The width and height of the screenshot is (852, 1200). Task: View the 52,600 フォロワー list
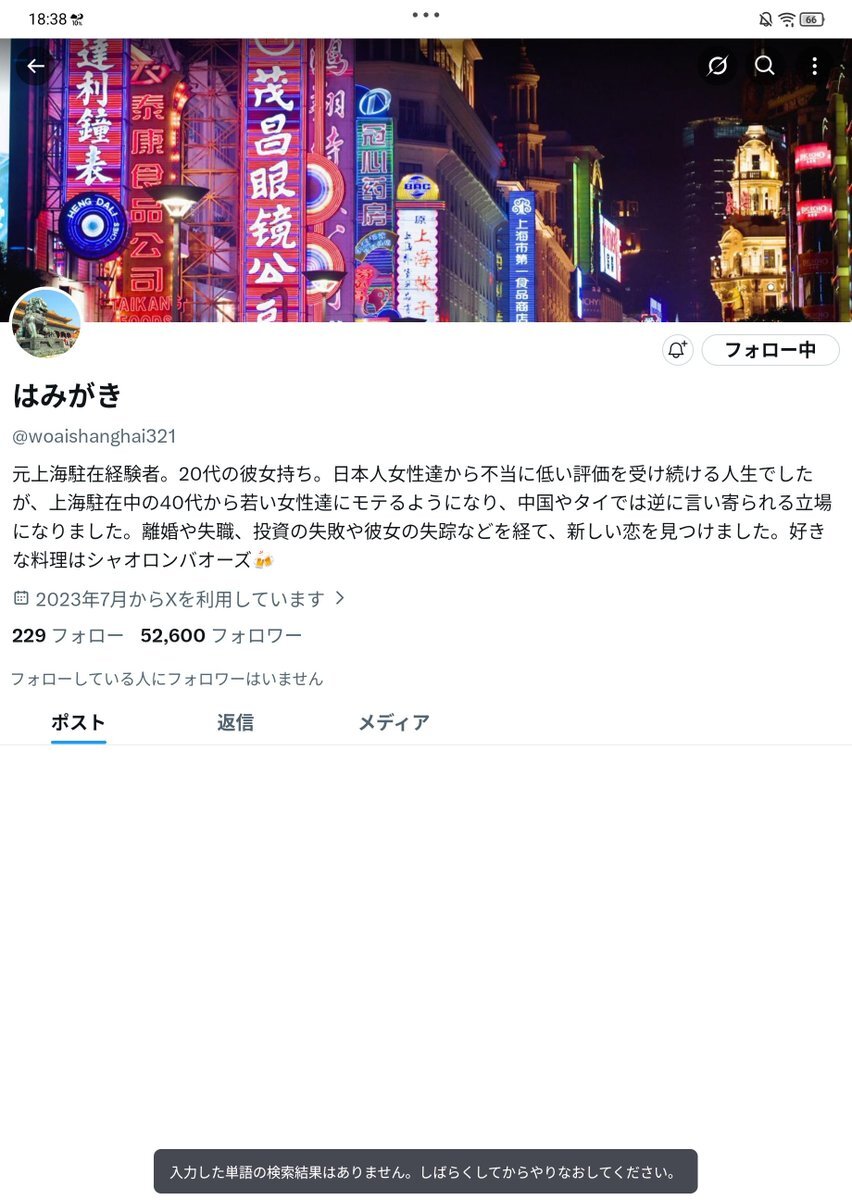[x=221, y=635]
